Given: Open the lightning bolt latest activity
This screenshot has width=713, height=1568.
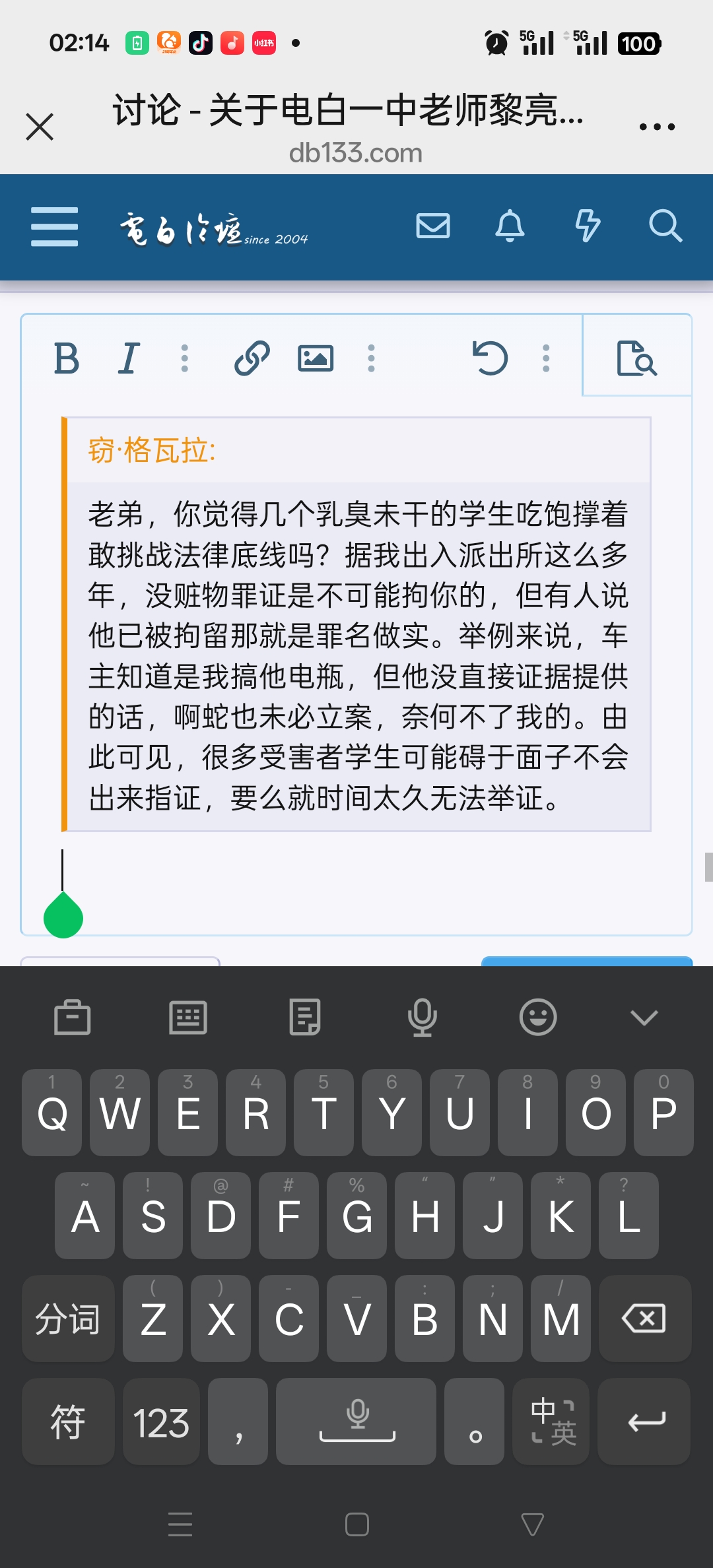Looking at the screenshot, I should [x=588, y=226].
